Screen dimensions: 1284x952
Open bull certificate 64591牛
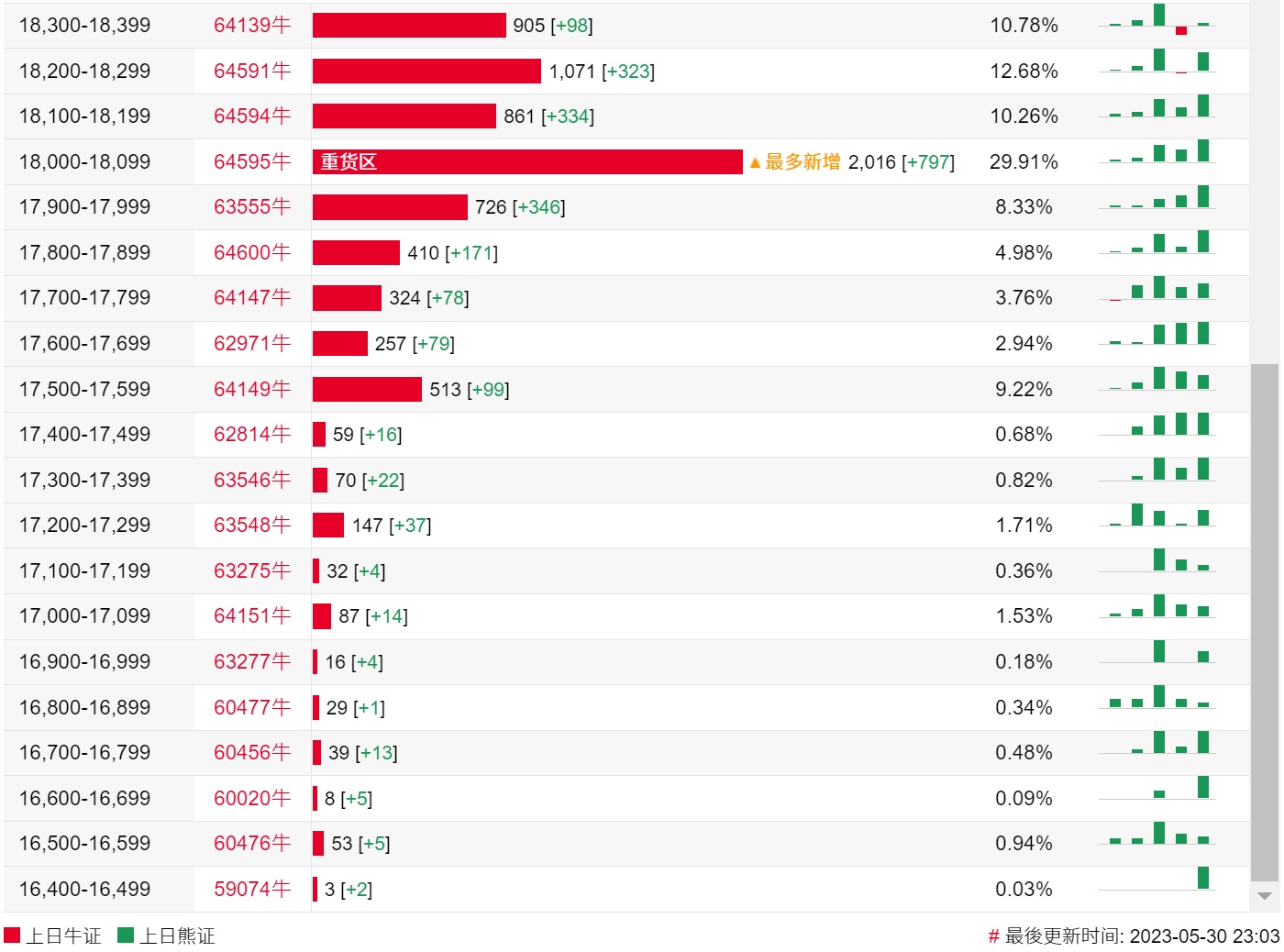[x=252, y=72]
